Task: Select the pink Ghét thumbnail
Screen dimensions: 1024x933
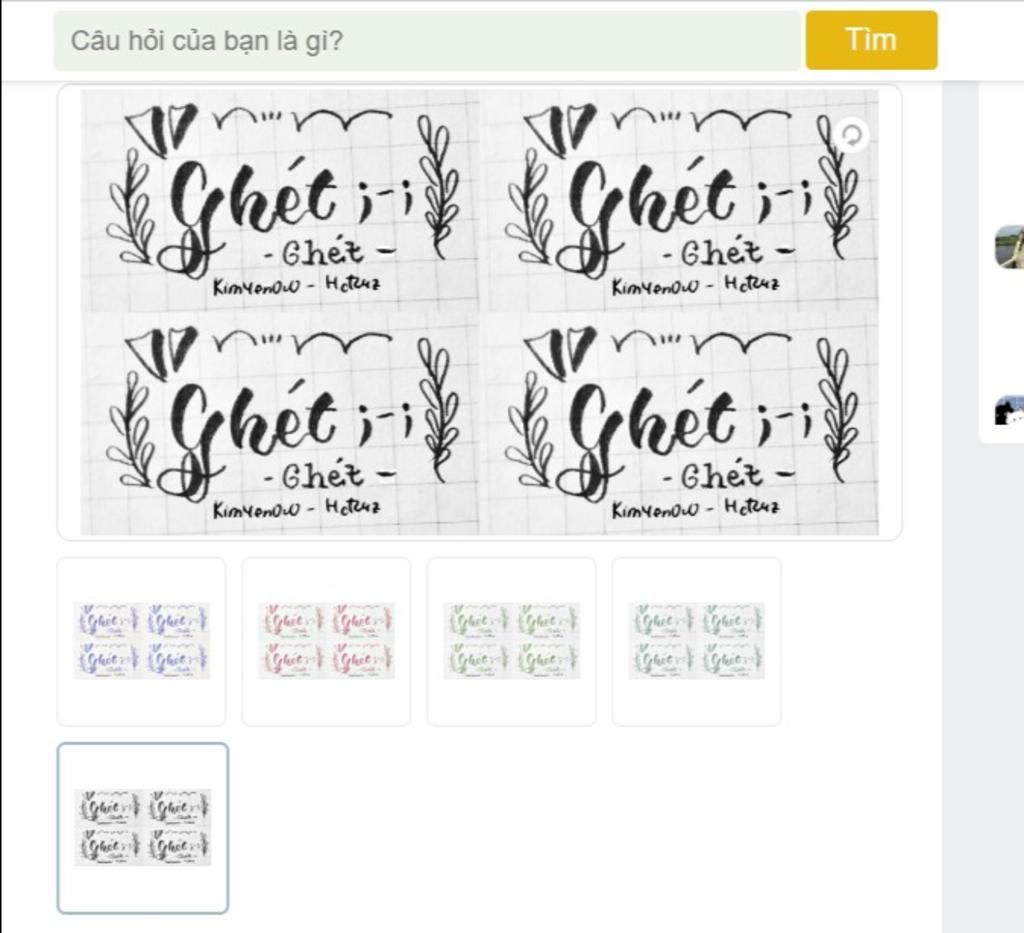Action: [x=326, y=641]
